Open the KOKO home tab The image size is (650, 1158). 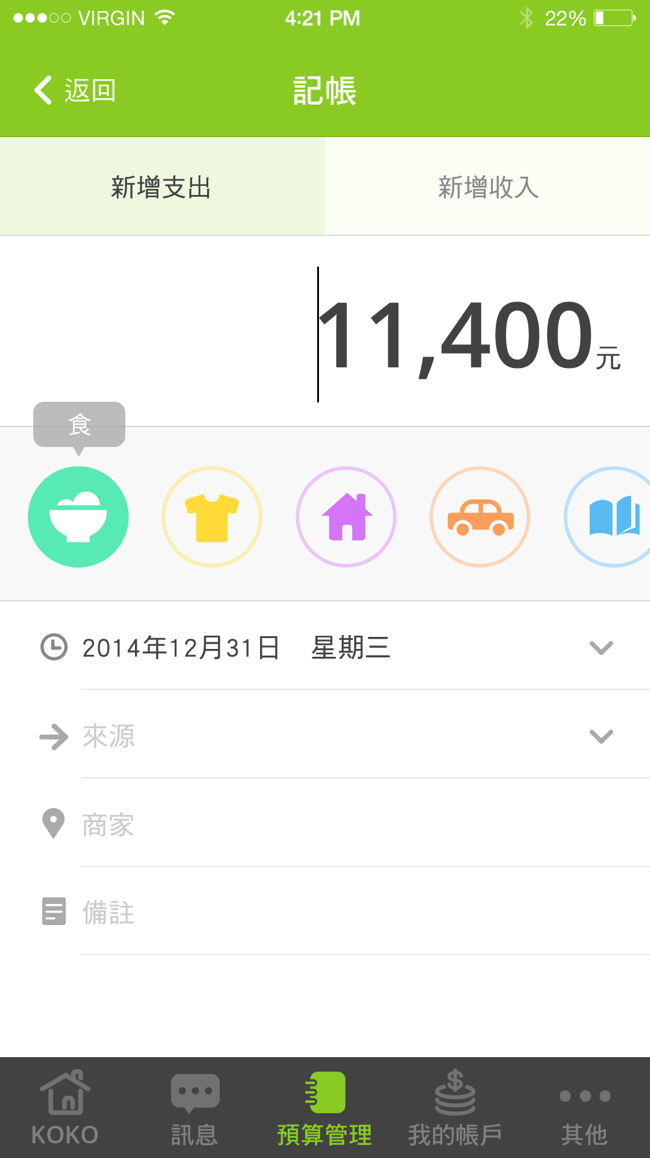tap(65, 1107)
